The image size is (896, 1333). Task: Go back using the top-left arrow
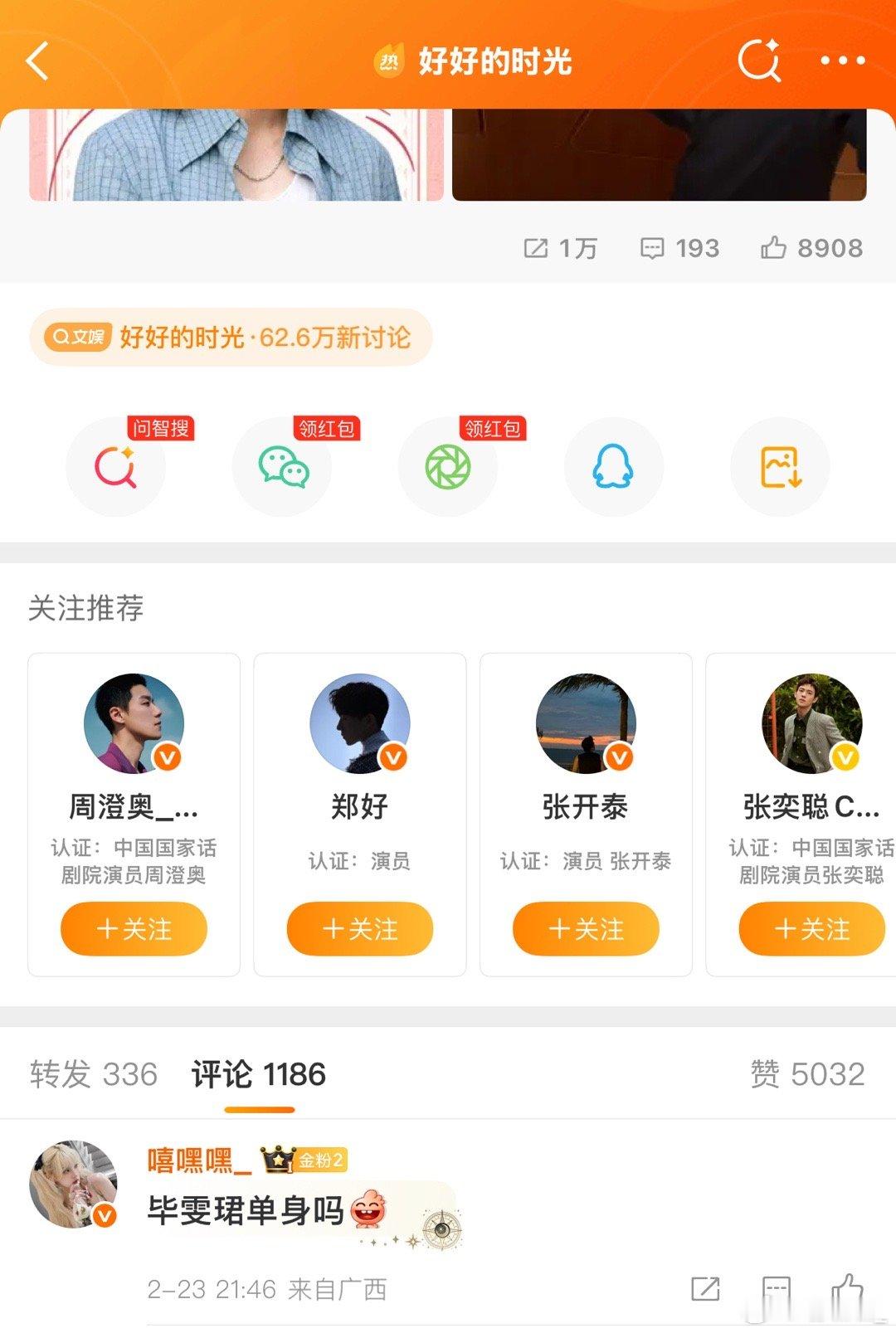tap(36, 61)
